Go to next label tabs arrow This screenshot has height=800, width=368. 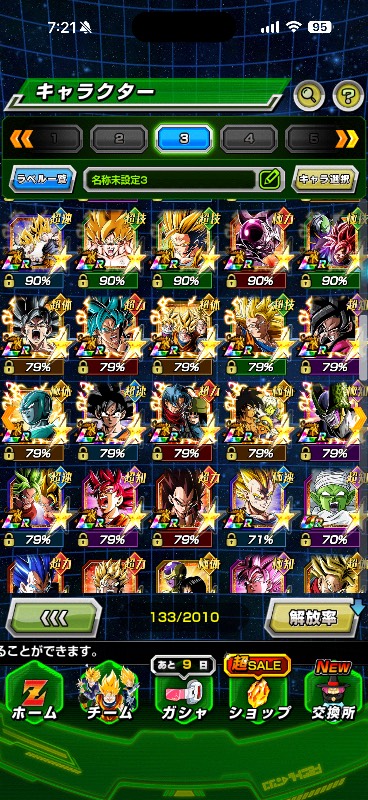(347, 138)
